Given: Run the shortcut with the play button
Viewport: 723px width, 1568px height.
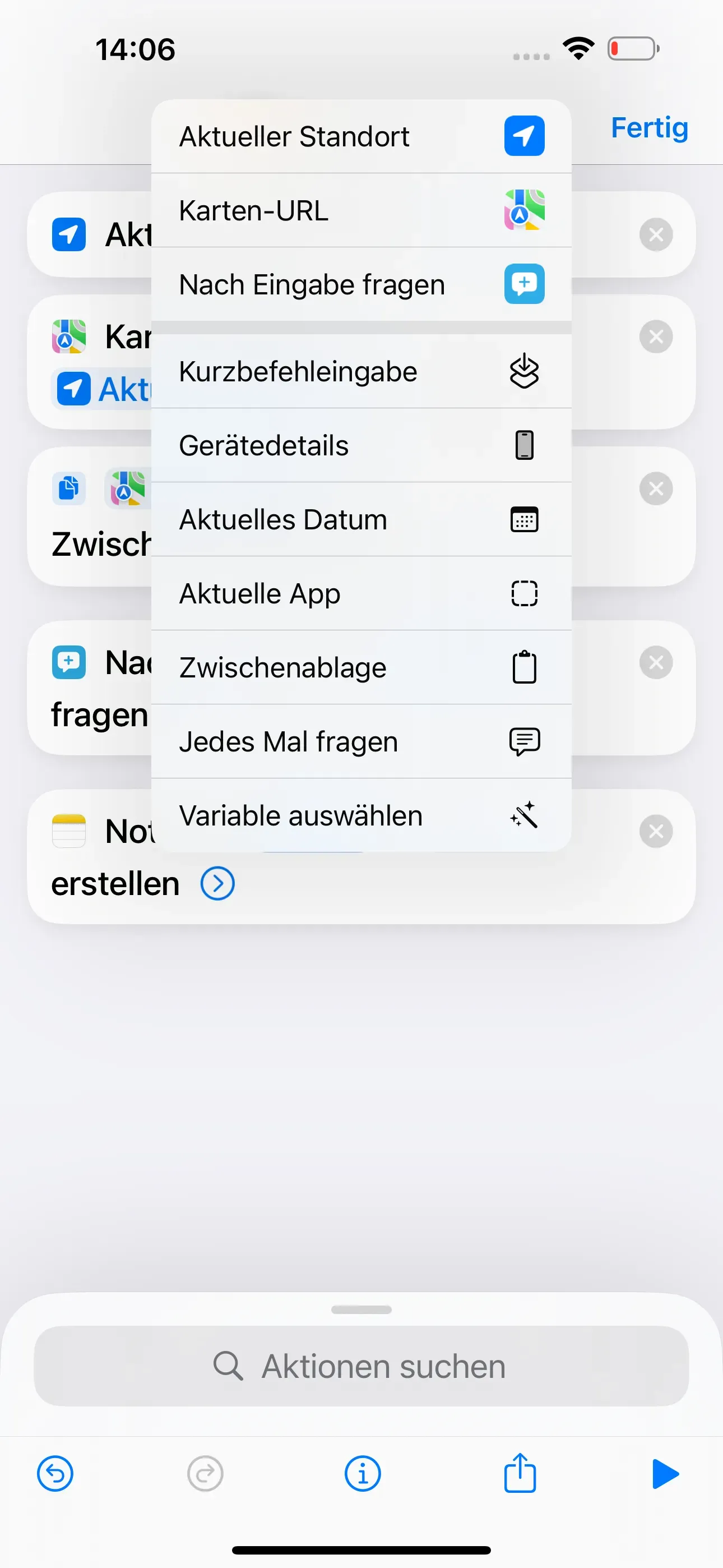Looking at the screenshot, I should [665, 1474].
